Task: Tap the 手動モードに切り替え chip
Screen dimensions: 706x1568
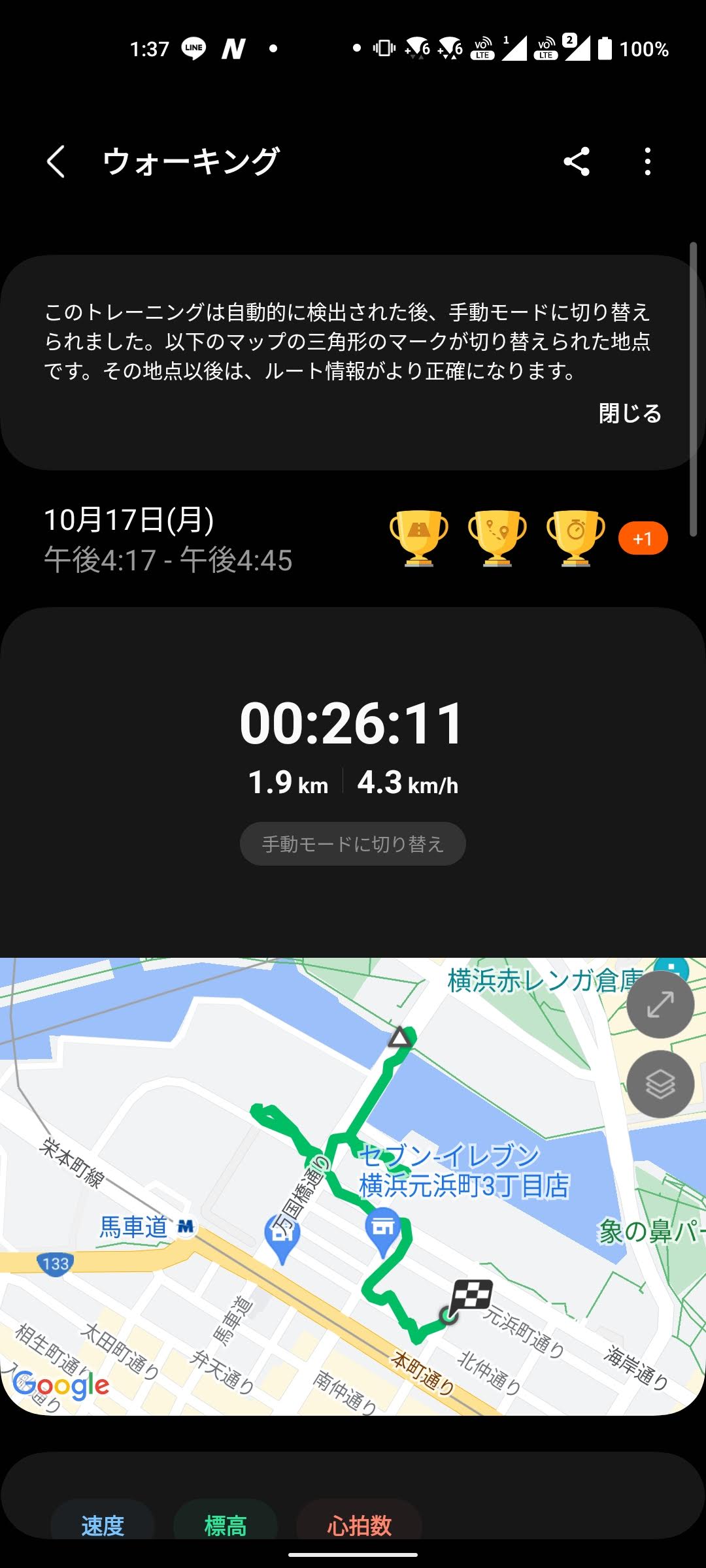Action: pyautogui.click(x=353, y=844)
